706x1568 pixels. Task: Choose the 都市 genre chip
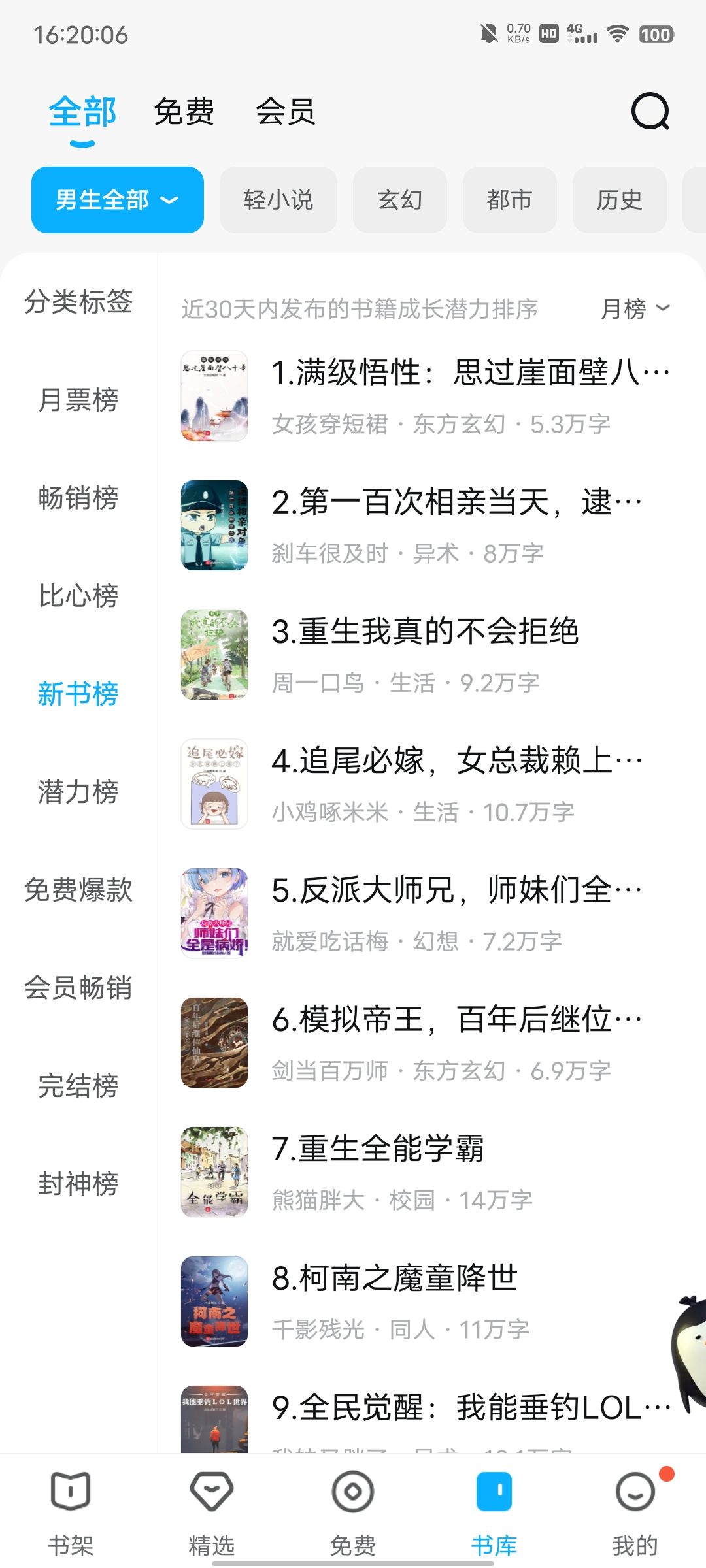point(510,200)
